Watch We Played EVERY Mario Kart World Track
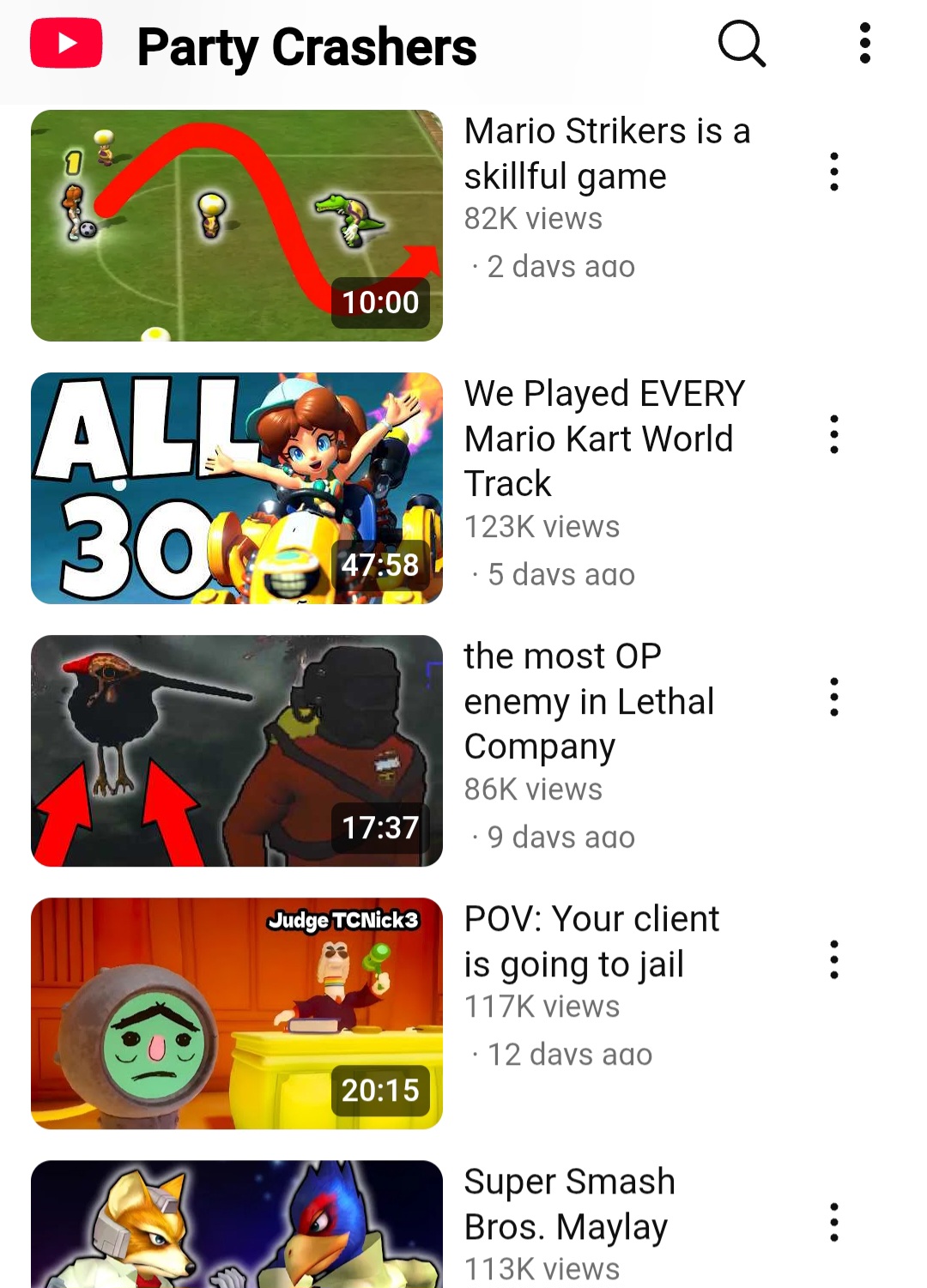The height and width of the screenshot is (1288, 927). 237,488
